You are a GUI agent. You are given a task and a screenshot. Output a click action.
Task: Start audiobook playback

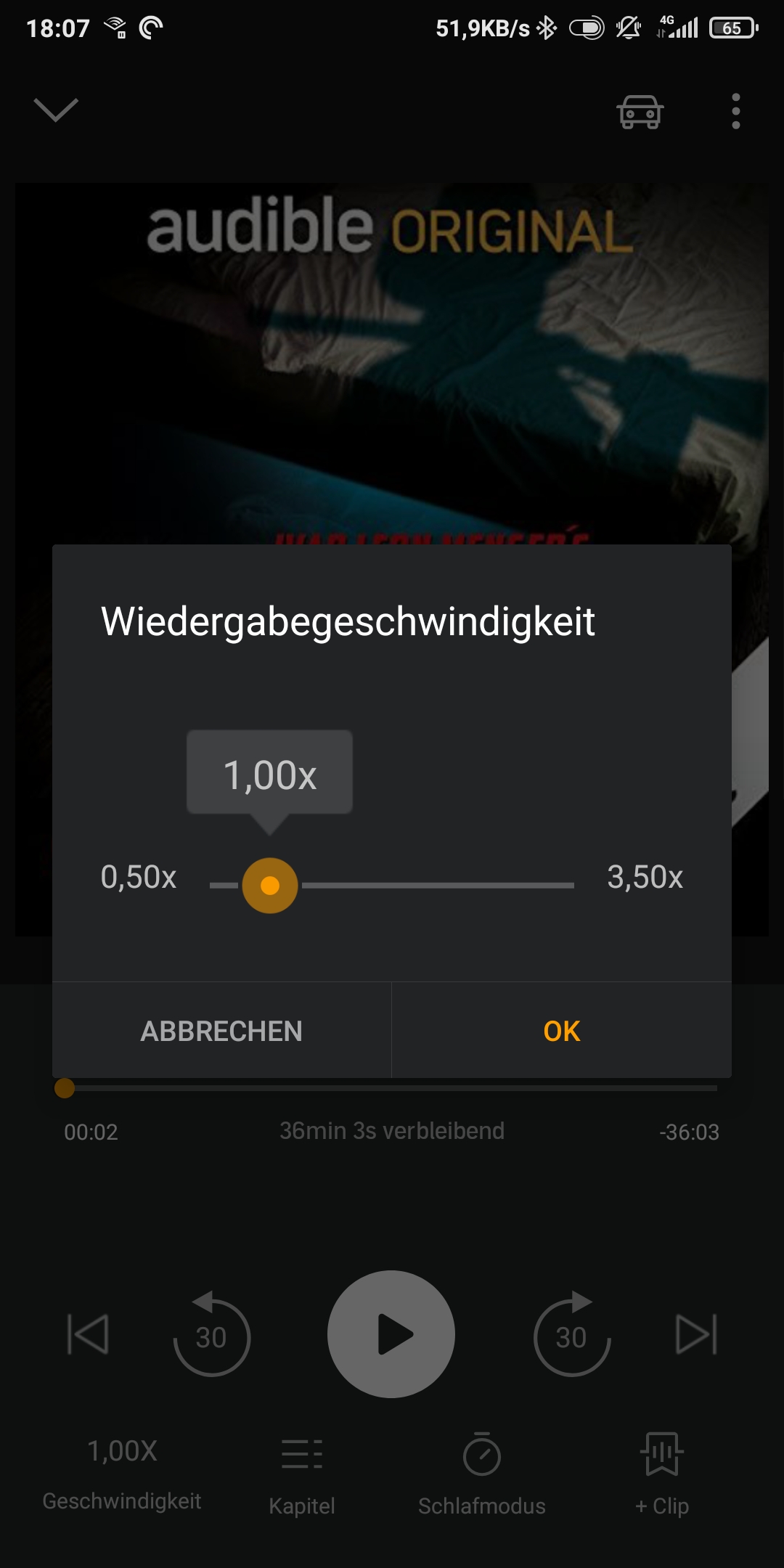(391, 1334)
